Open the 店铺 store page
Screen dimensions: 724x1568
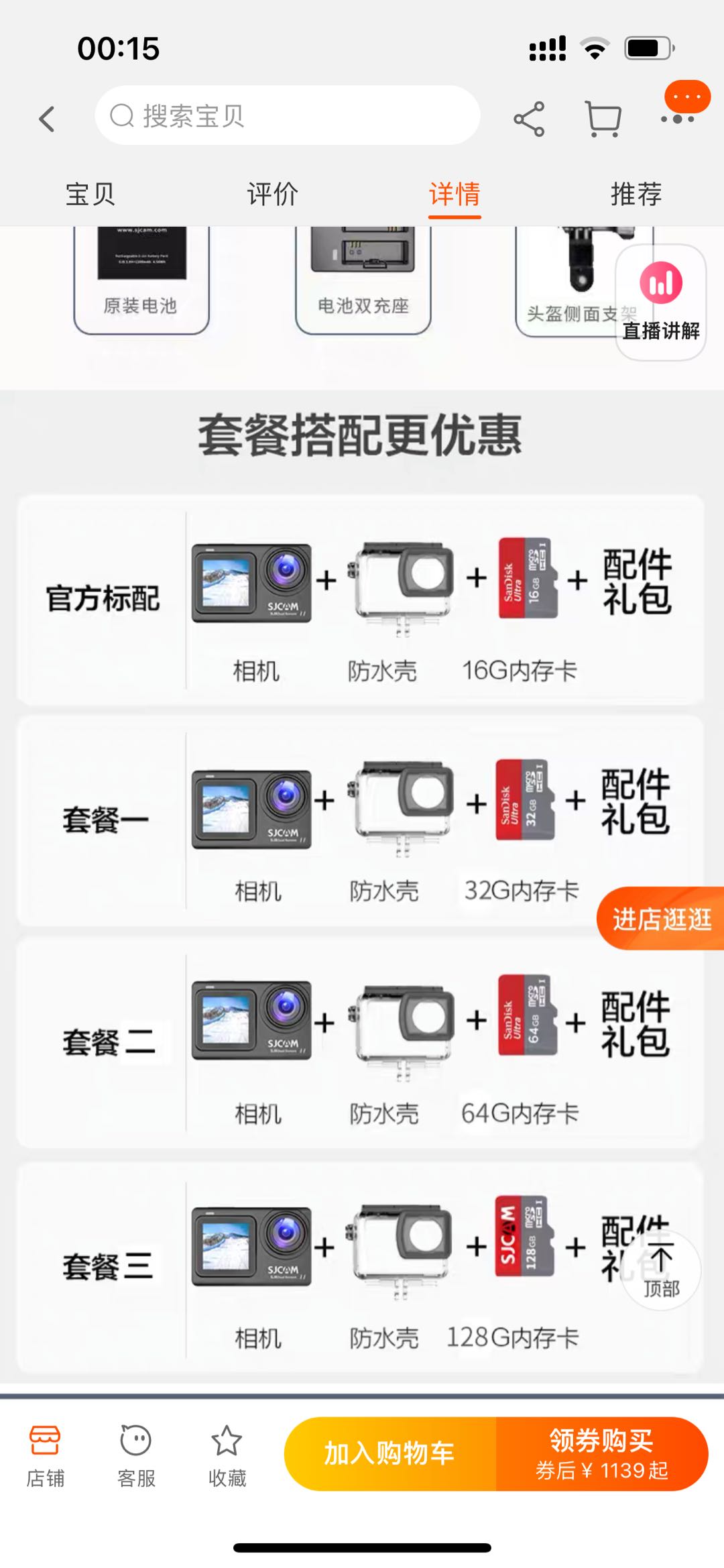(46, 1453)
